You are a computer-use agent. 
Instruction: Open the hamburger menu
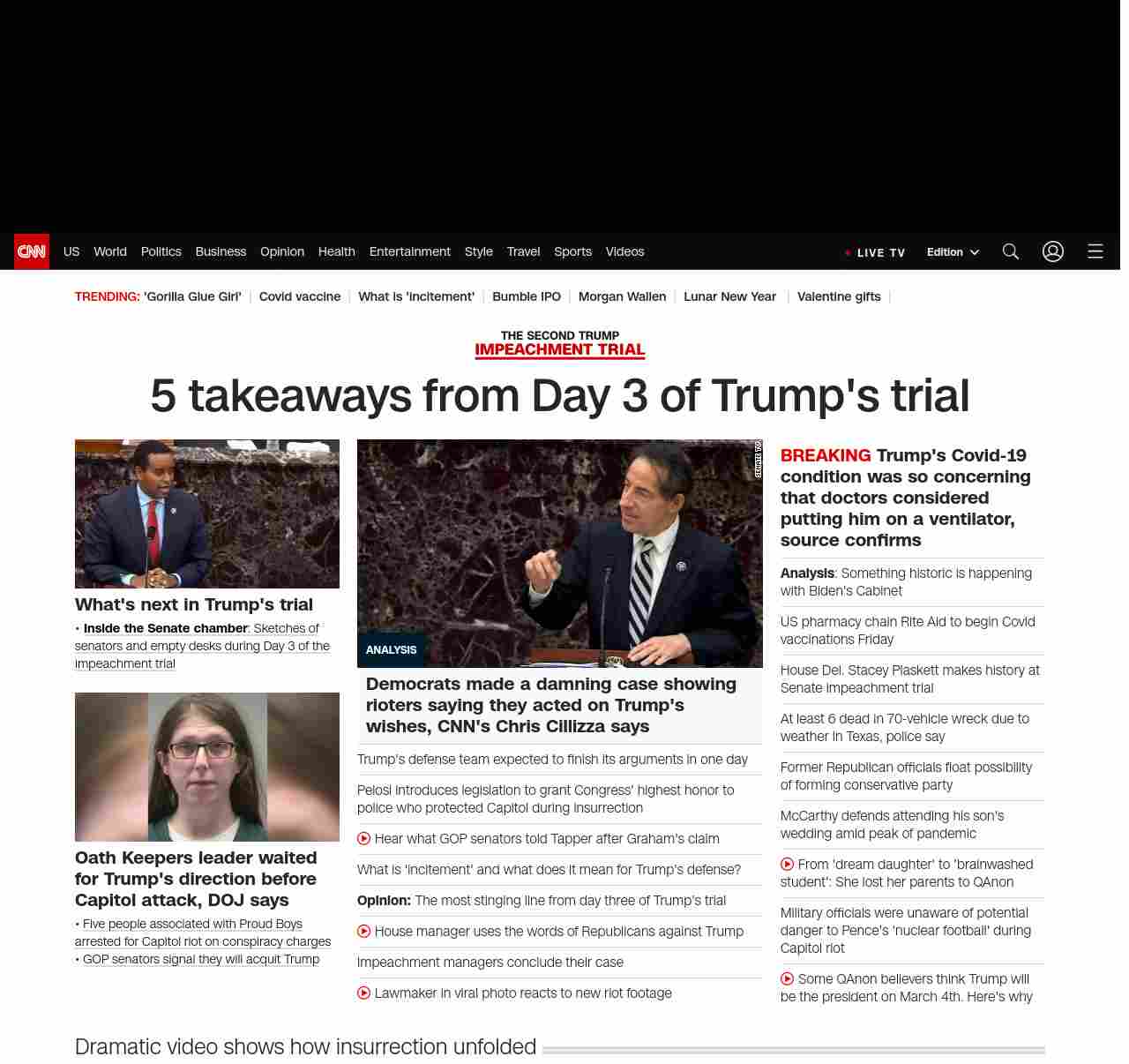(1095, 251)
